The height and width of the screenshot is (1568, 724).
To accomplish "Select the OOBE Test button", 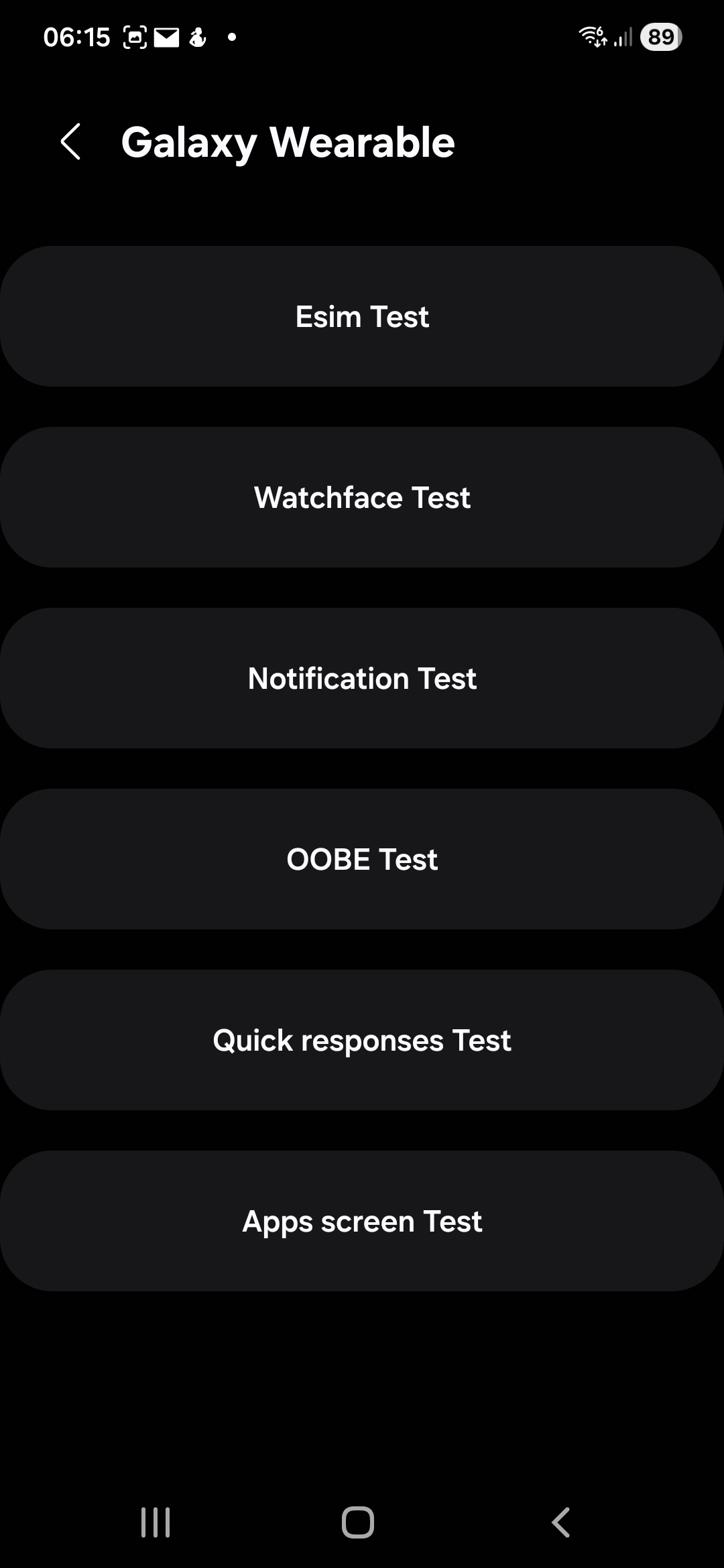I will pyautogui.click(x=362, y=859).
